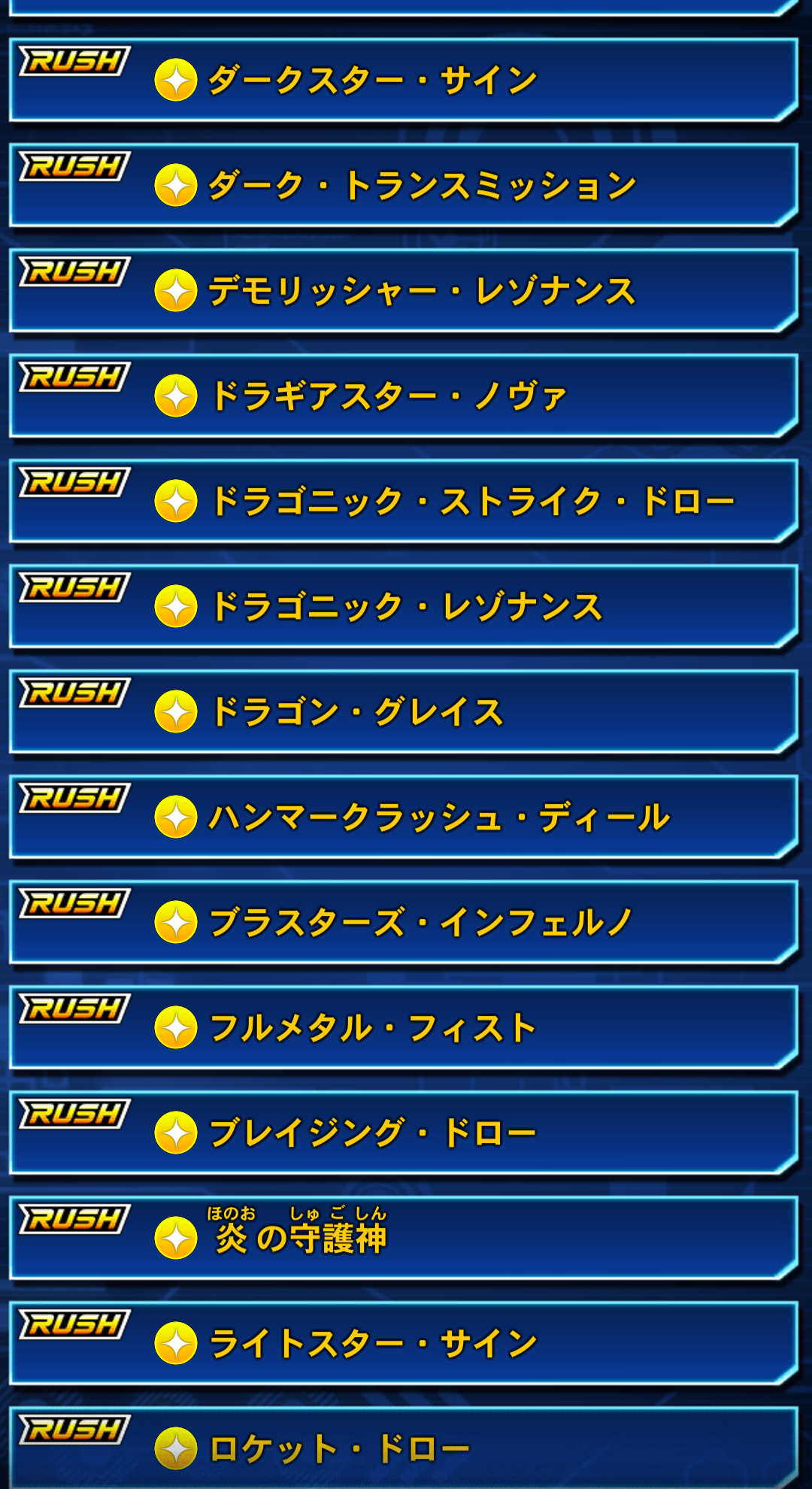The width and height of the screenshot is (812, 1489).
Task: View the フルメタル・フィスト skill
Action: click(404, 1027)
